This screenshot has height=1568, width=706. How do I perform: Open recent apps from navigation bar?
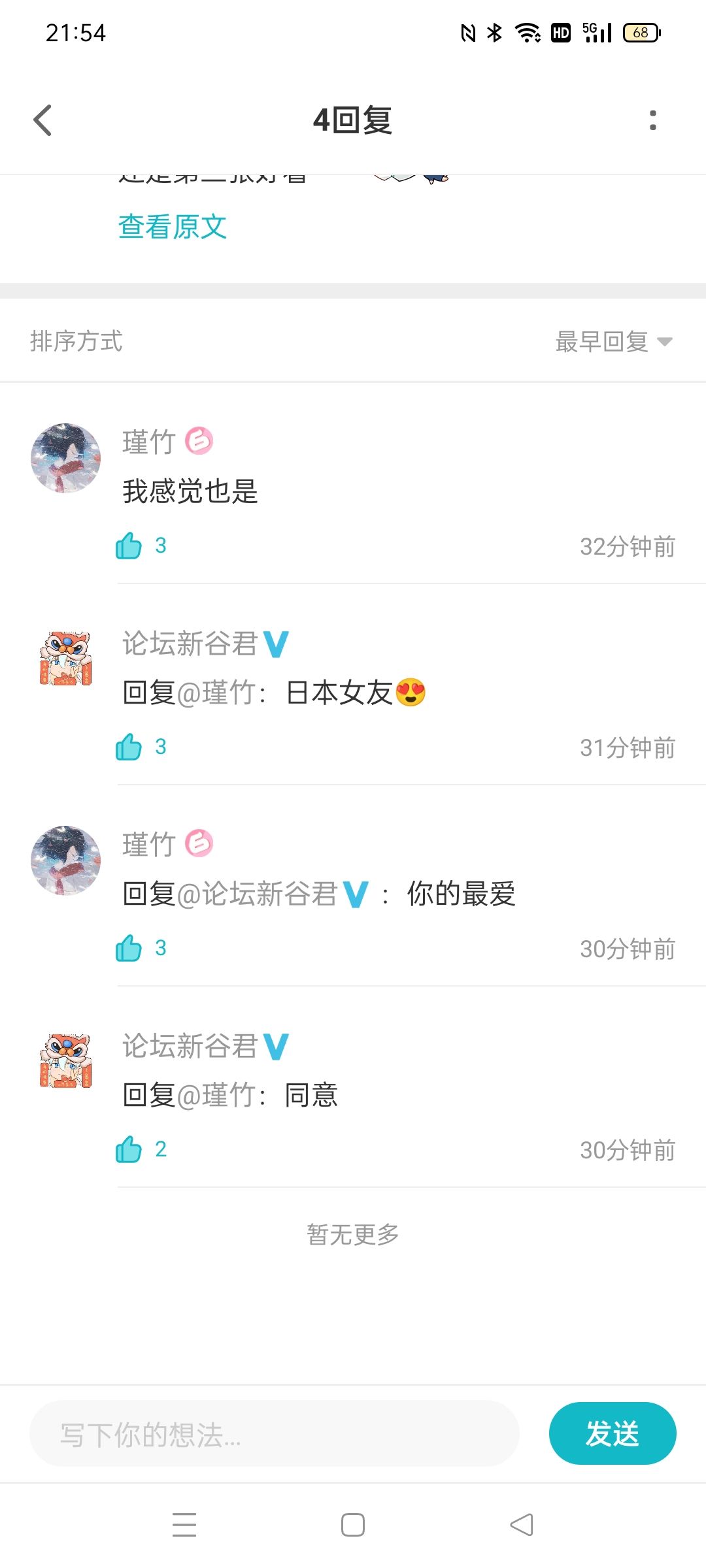[184, 1525]
